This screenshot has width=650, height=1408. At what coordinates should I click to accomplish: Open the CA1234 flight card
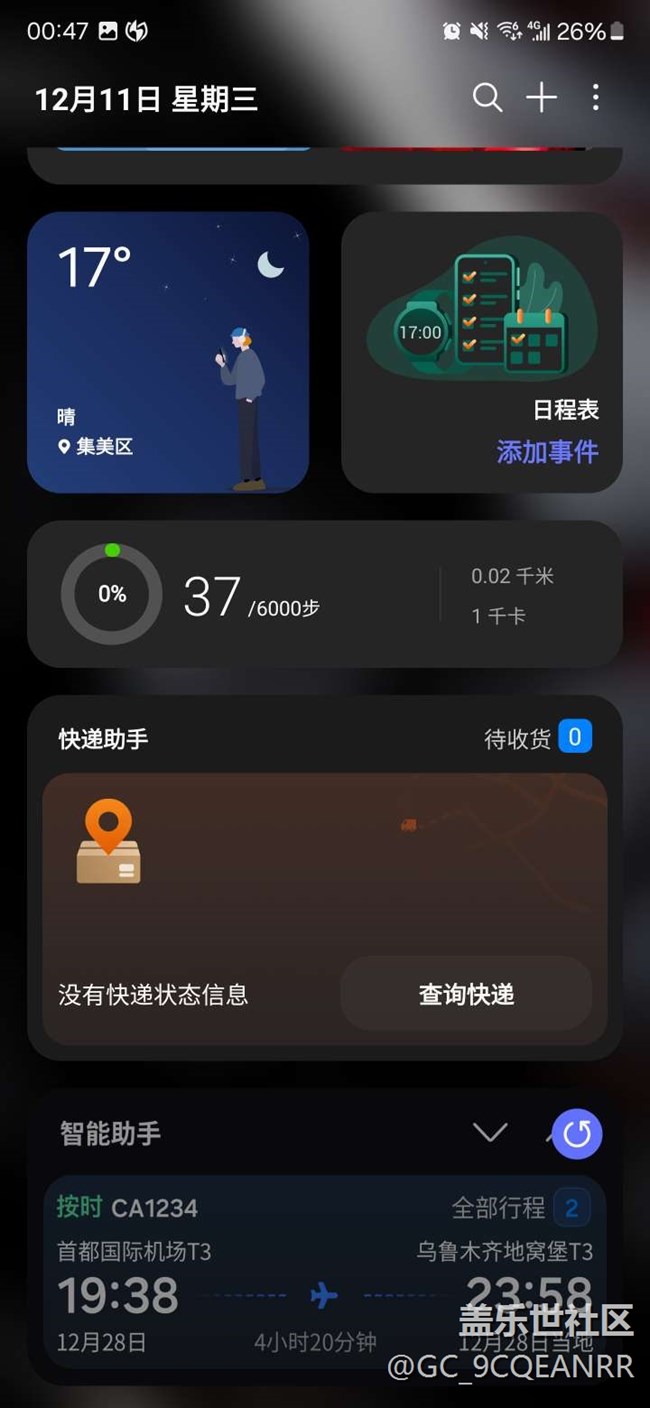tap(325, 1272)
